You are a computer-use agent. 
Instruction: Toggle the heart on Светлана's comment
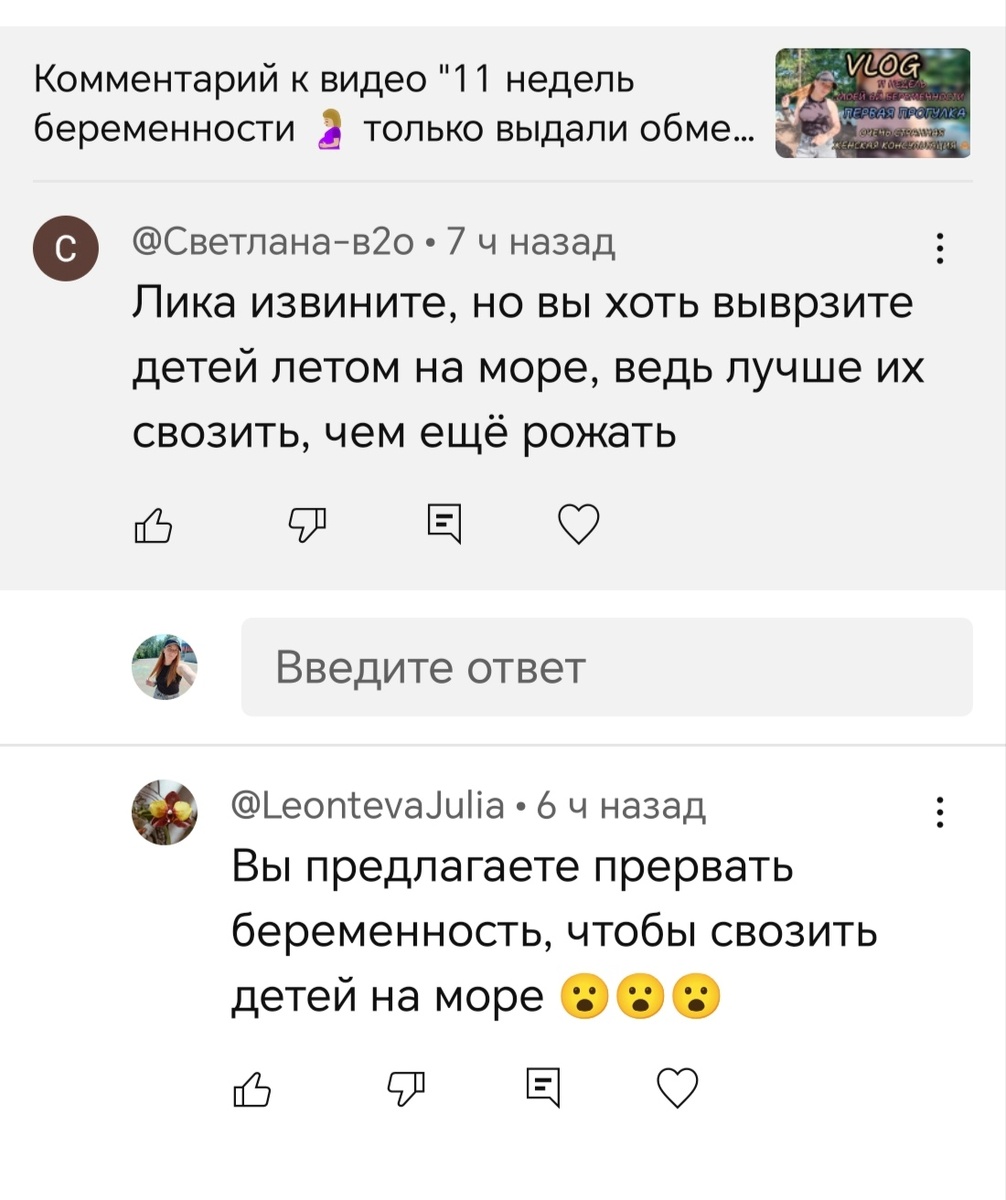(578, 522)
